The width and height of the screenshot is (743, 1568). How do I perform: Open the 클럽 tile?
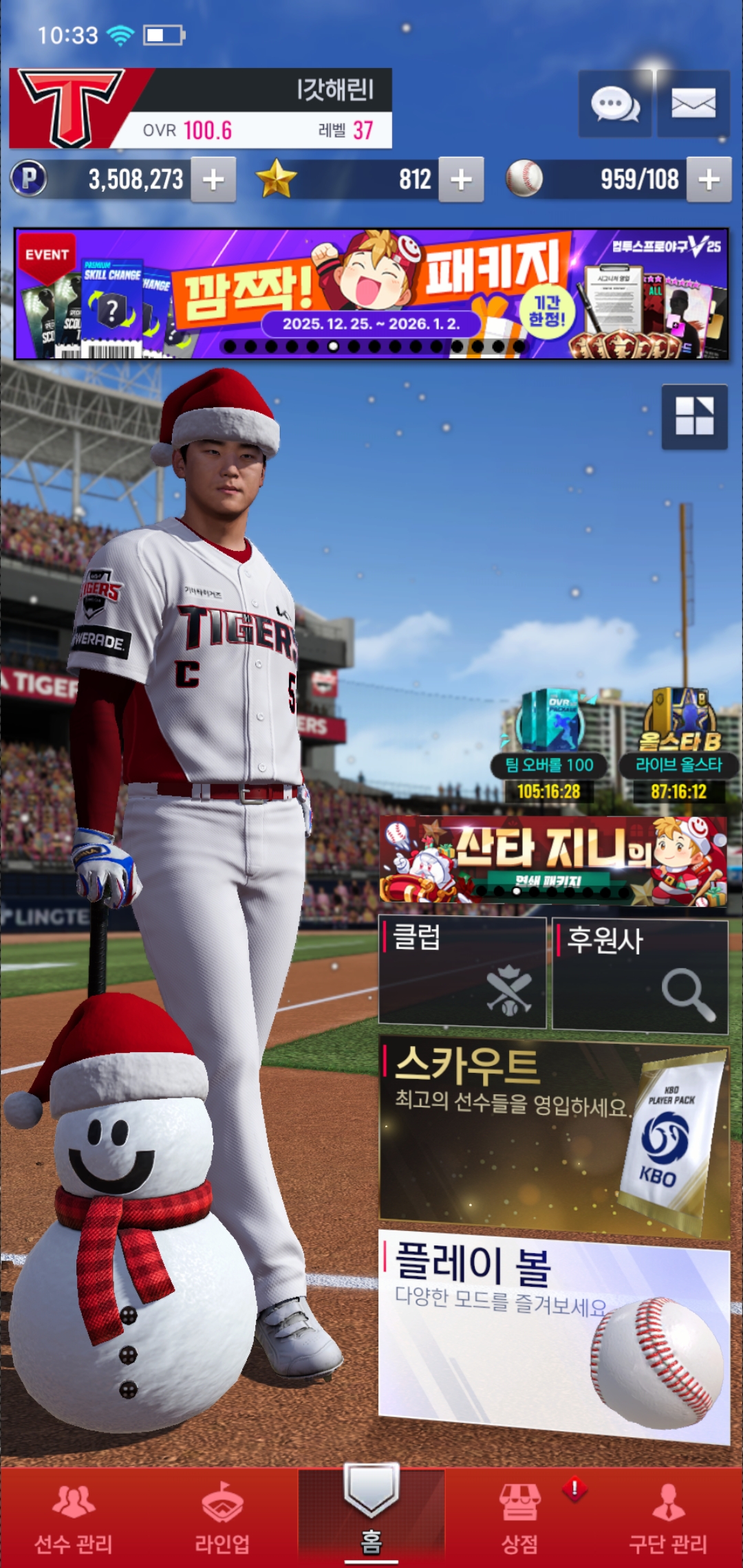pyautogui.click(x=462, y=972)
